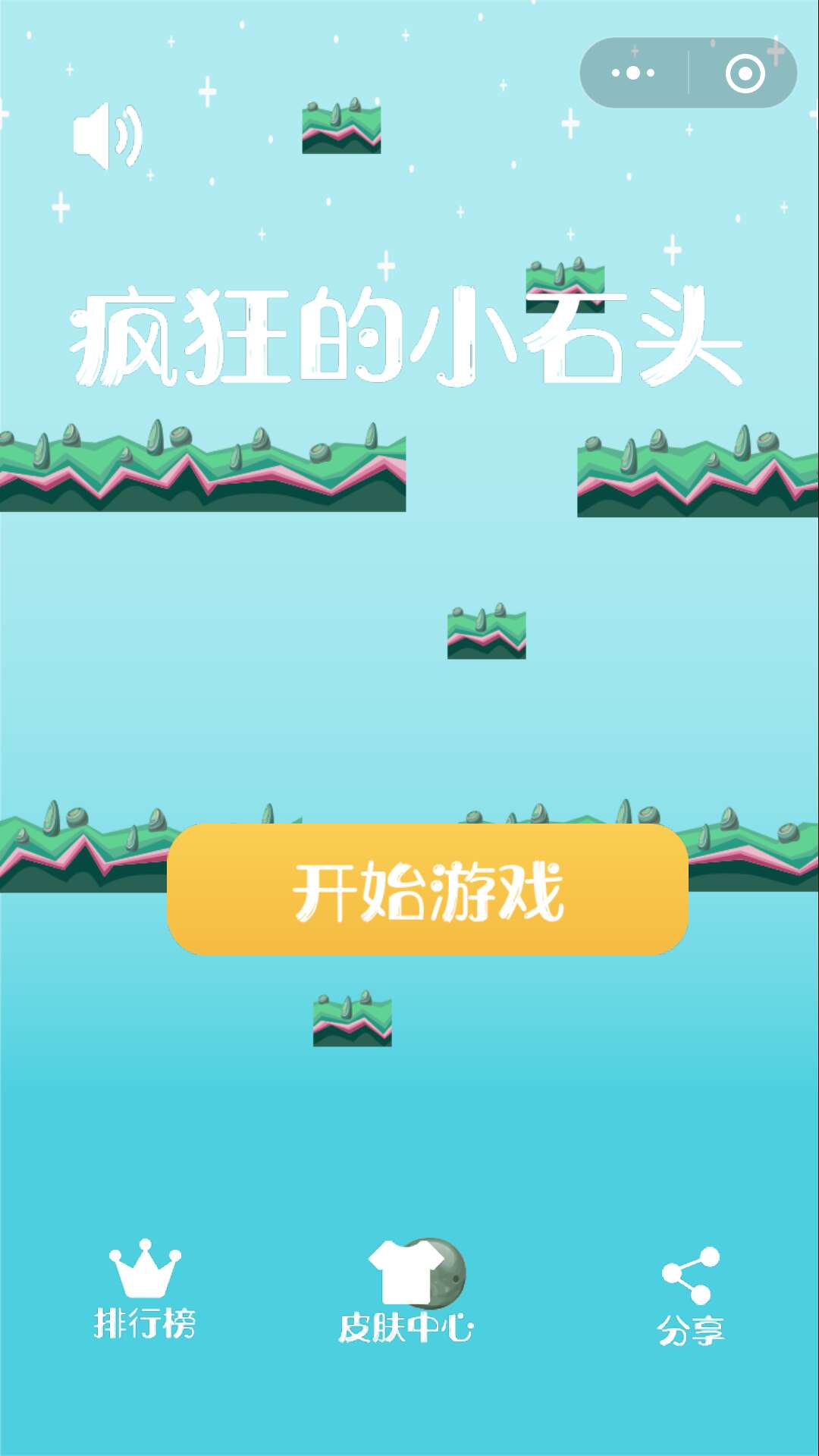Start the game with 开始游戏 button

(428, 890)
